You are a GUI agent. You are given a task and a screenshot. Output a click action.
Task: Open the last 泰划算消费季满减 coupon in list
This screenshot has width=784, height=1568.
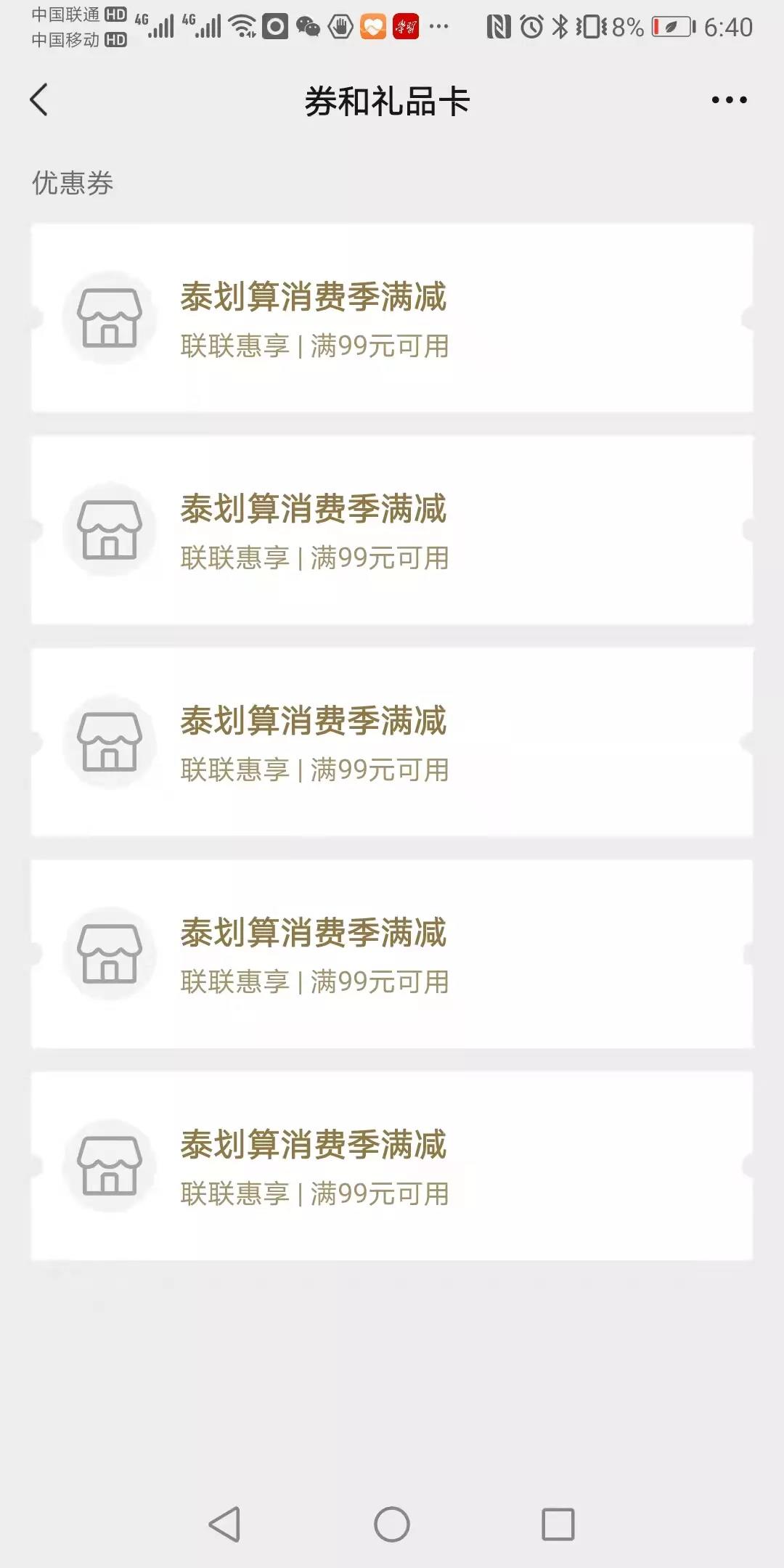(392, 1166)
